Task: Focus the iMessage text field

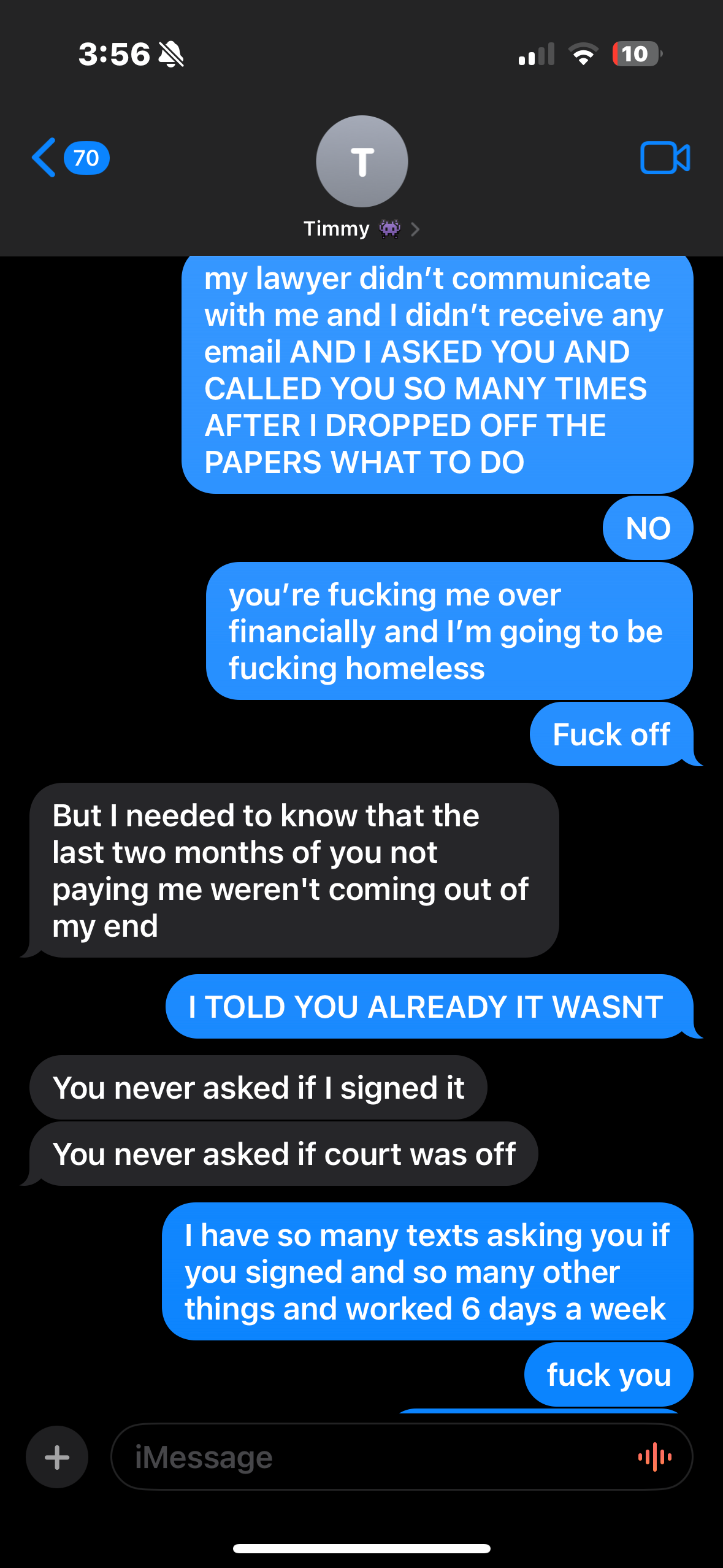Action: click(368, 1457)
